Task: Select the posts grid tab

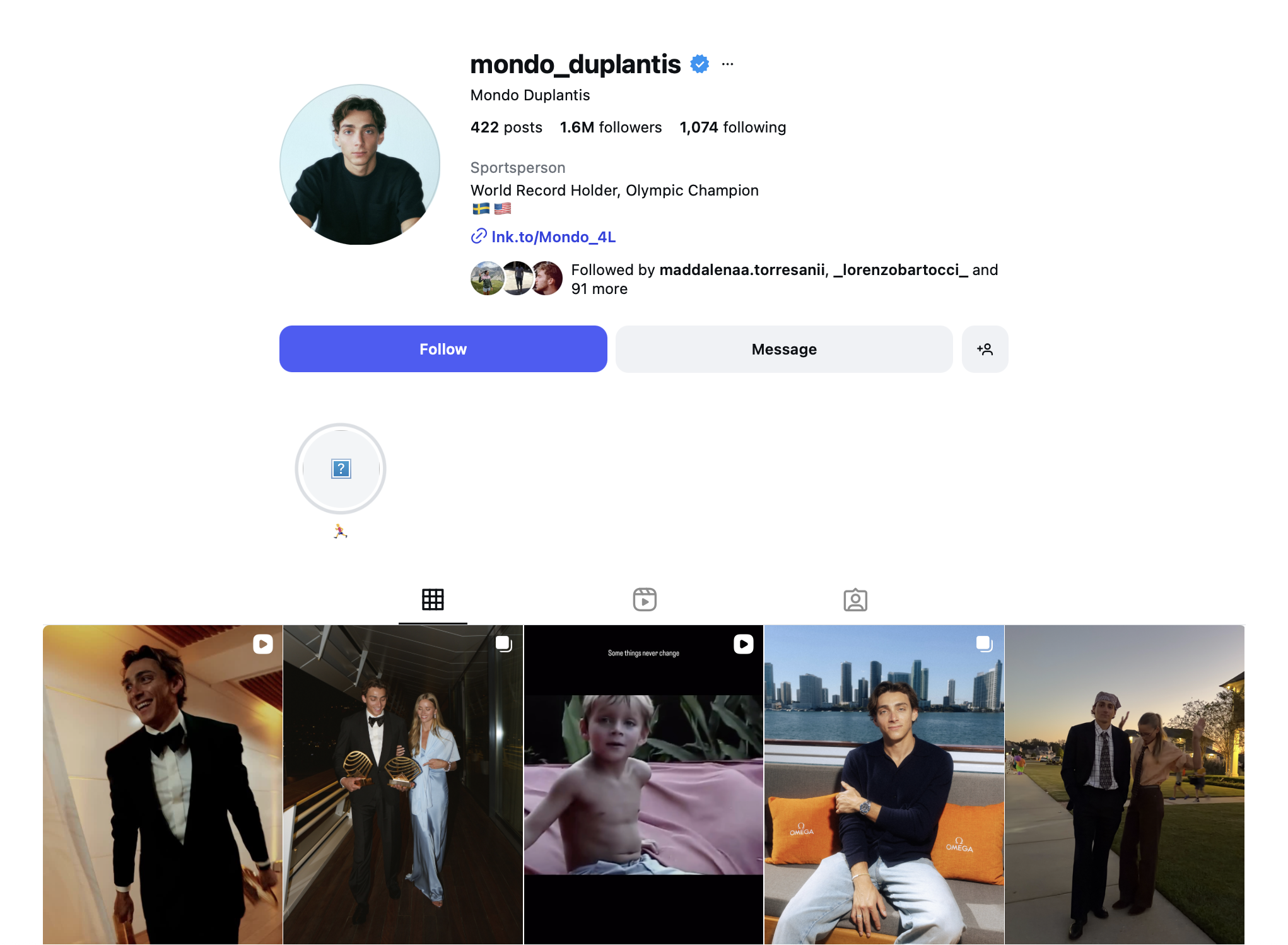Action: (433, 599)
